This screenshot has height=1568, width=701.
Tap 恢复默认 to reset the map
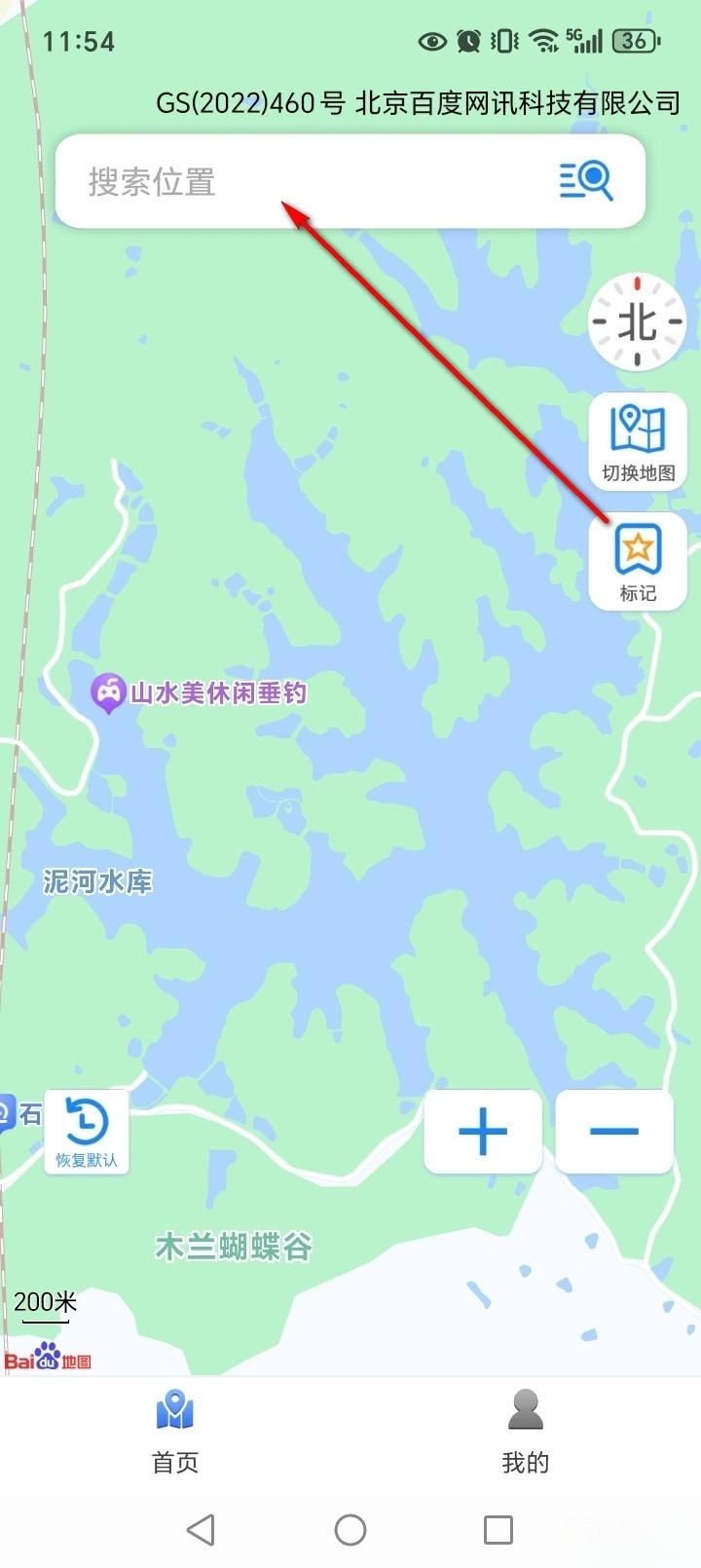[x=87, y=1133]
